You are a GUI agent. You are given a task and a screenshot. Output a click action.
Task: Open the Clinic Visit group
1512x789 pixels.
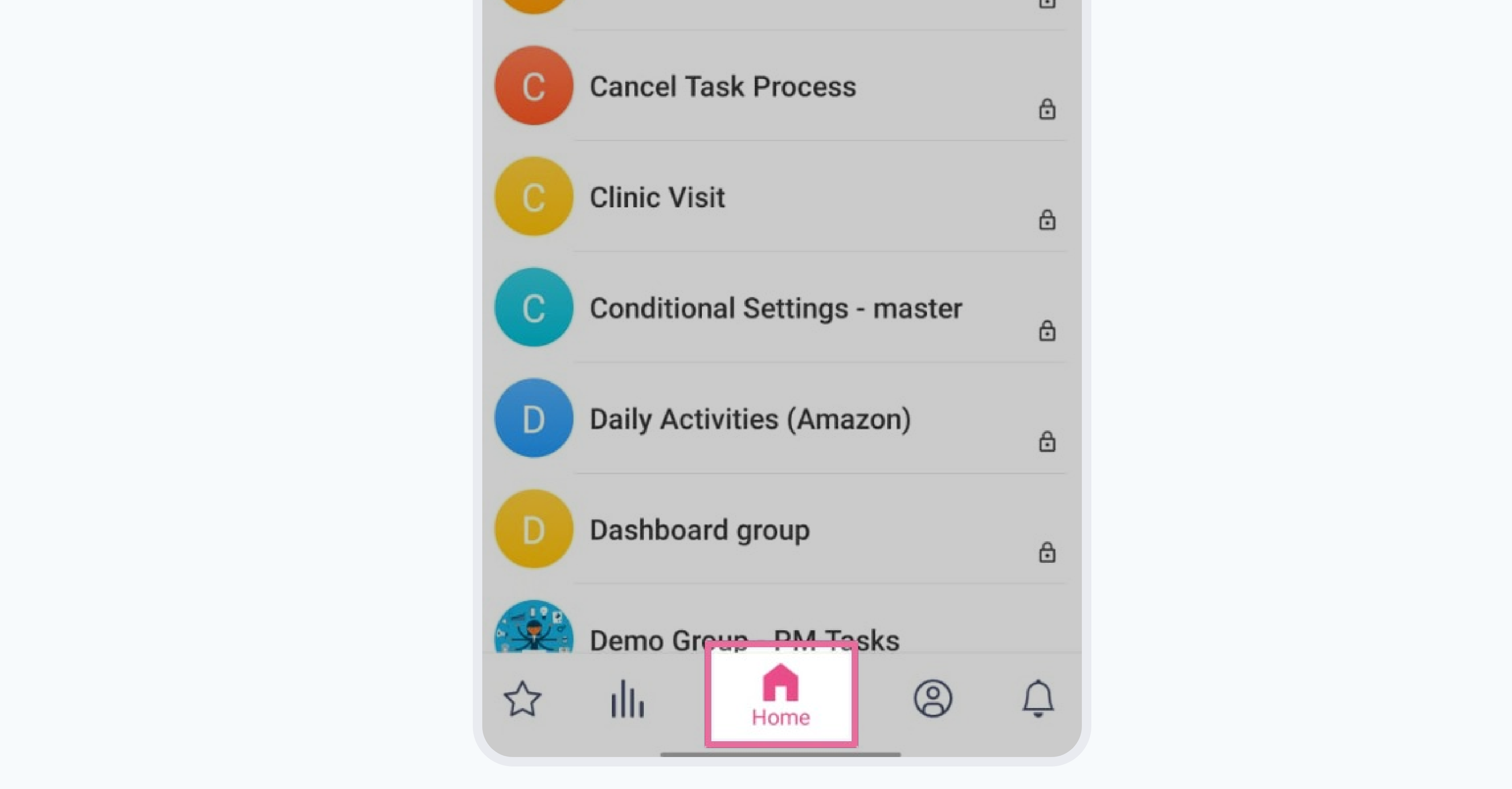(657, 198)
